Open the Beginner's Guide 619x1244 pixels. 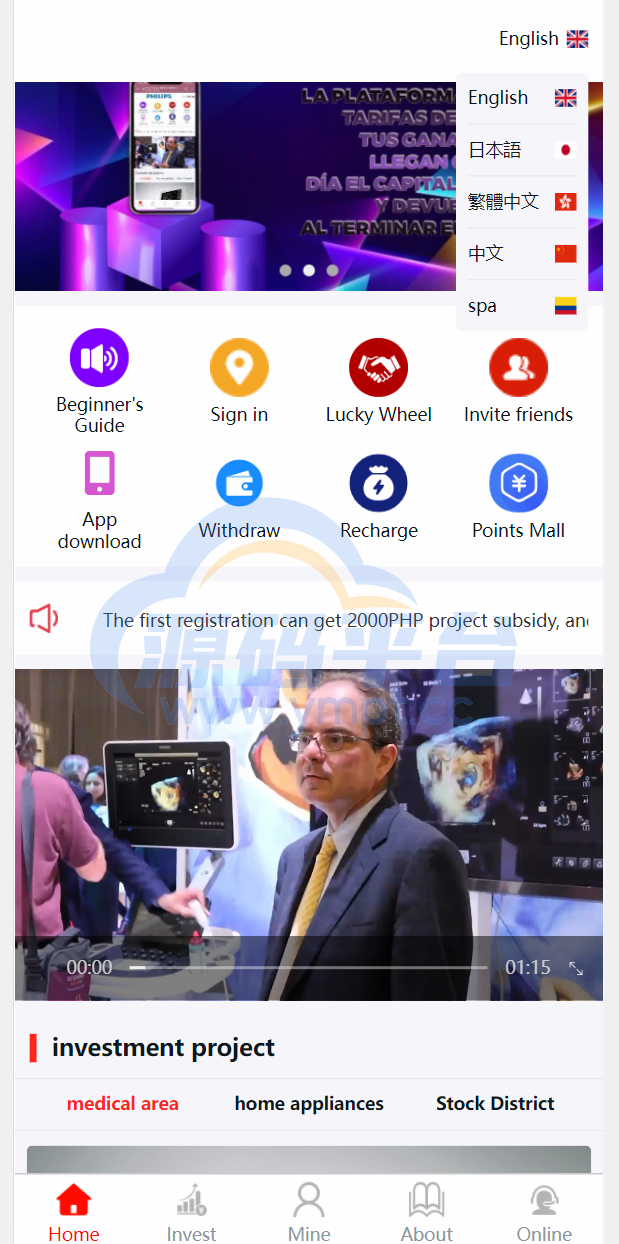(99, 360)
